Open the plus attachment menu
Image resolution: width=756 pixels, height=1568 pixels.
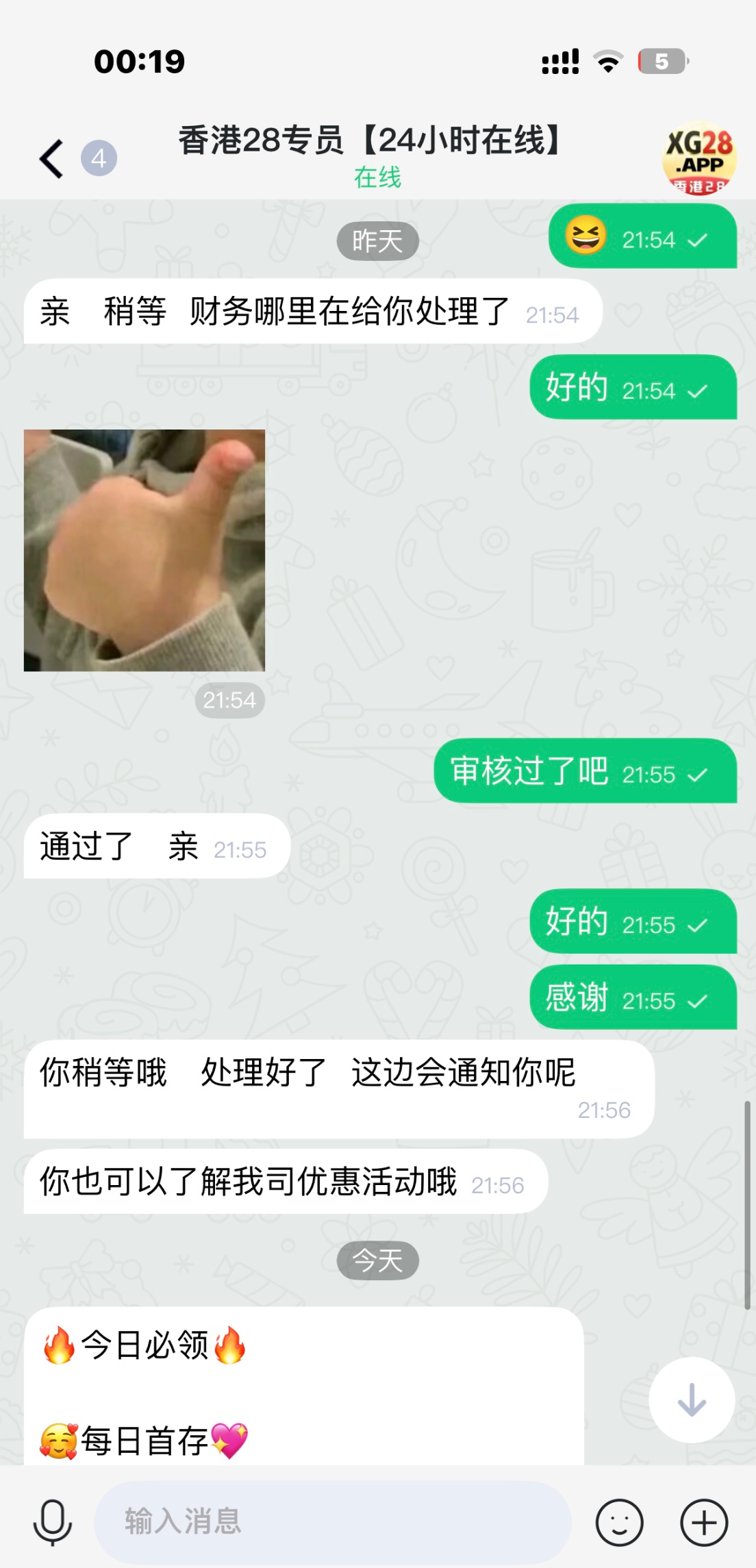703,1522
